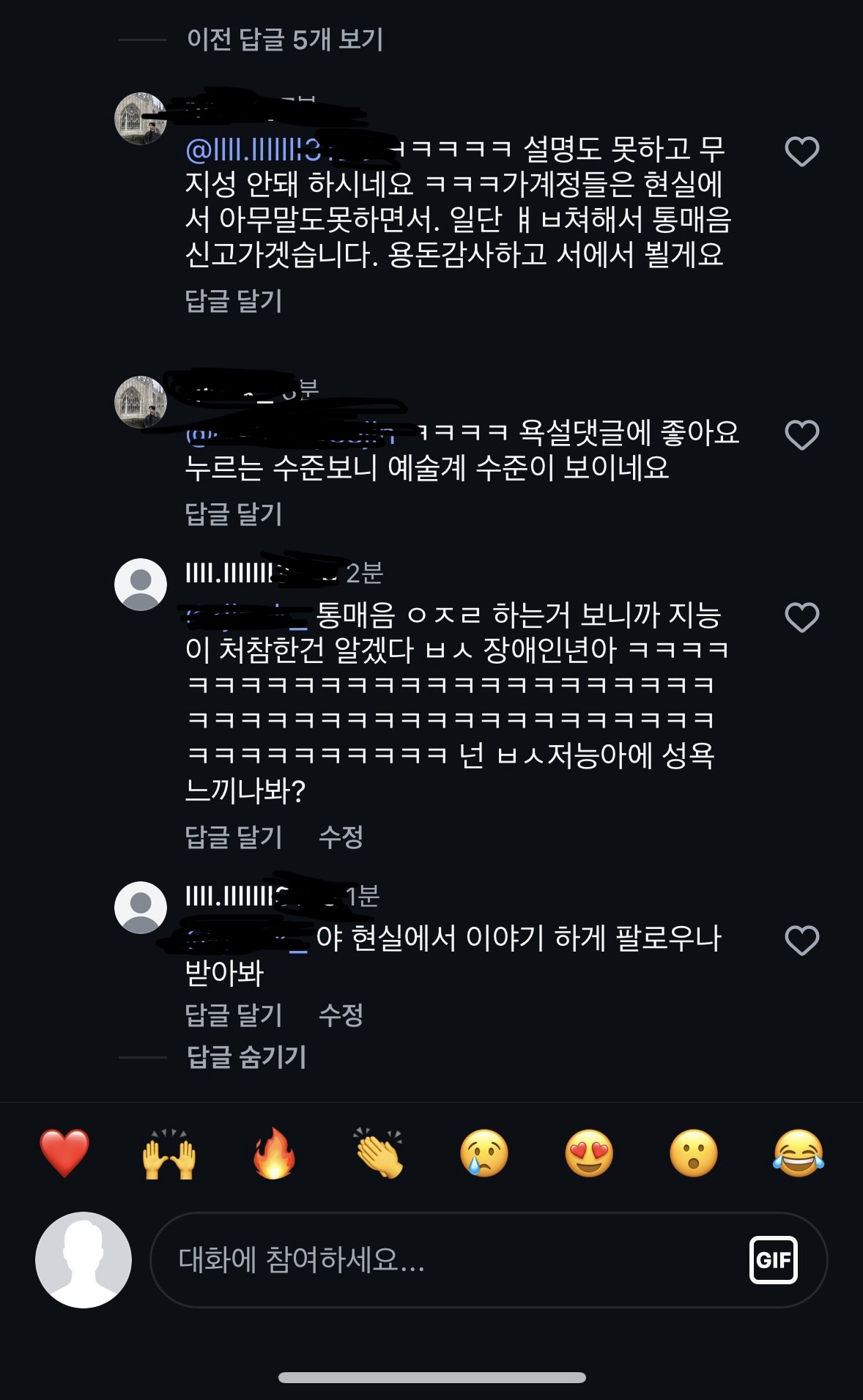This screenshot has width=863, height=1400.
Task: Like the comment saying 팔로우나 받아봐
Action: [801, 941]
